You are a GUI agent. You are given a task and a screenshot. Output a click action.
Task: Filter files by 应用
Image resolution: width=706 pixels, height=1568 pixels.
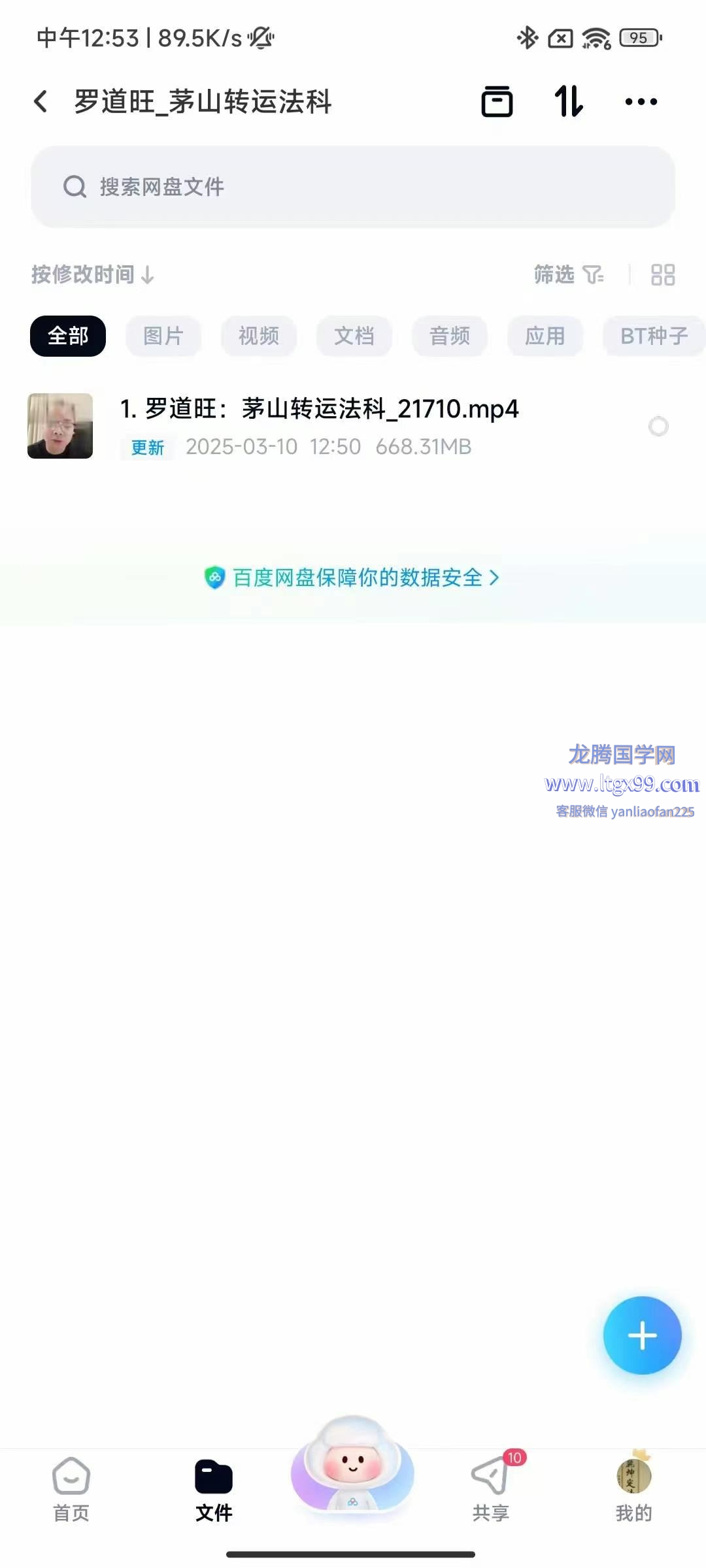point(545,336)
